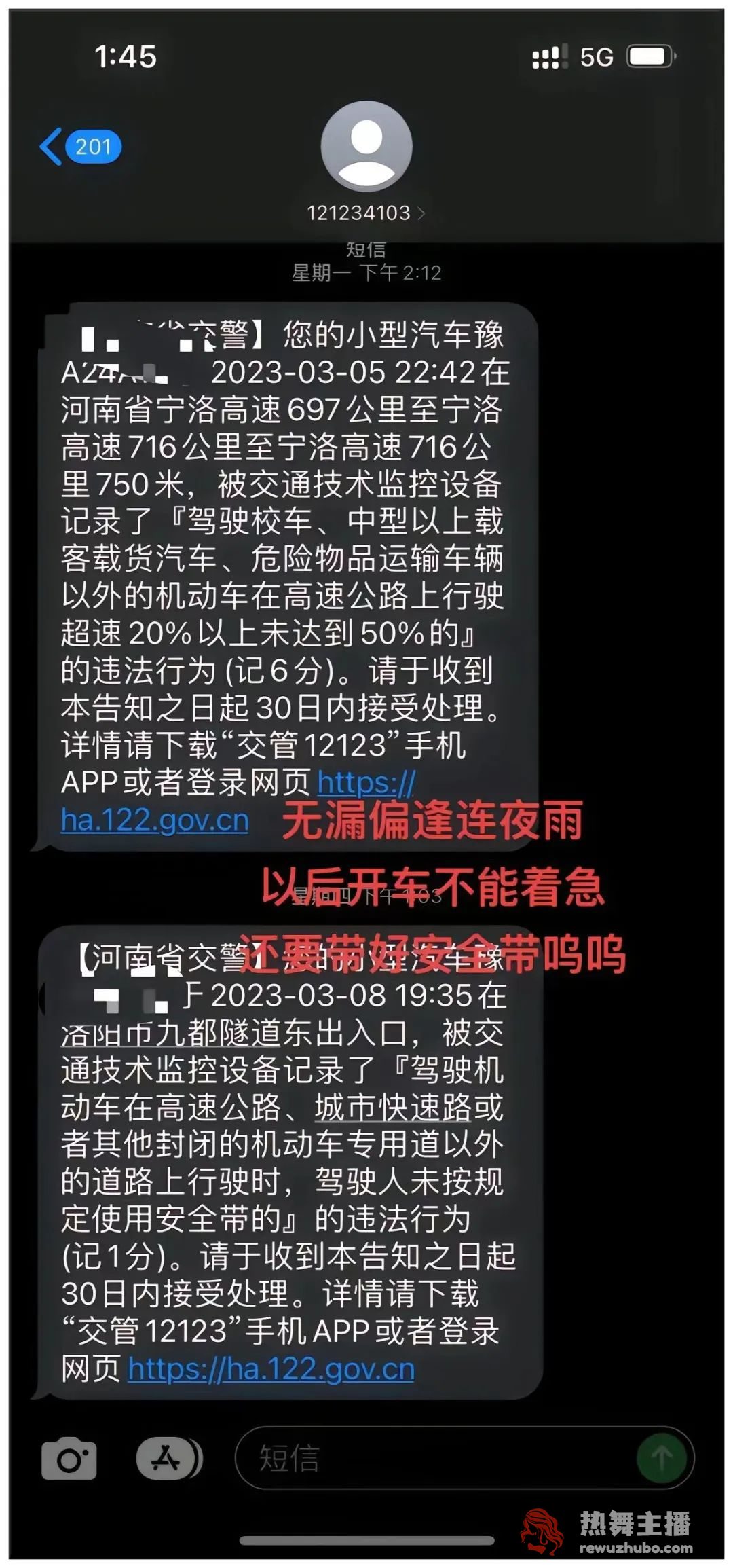Send the message with the green arrow
733x1568 pixels.
[x=661, y=1457]
